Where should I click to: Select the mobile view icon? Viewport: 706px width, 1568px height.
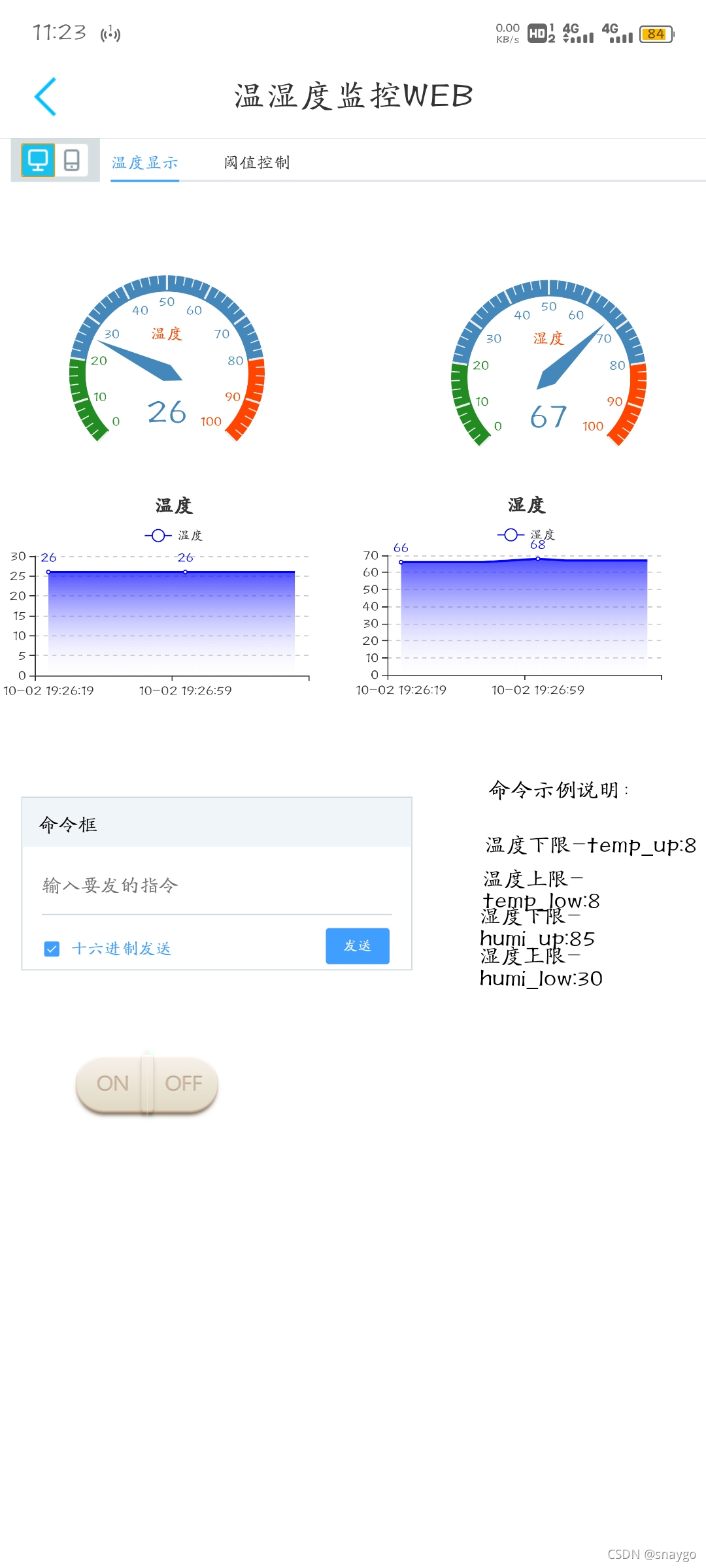[x=71, y=161]
